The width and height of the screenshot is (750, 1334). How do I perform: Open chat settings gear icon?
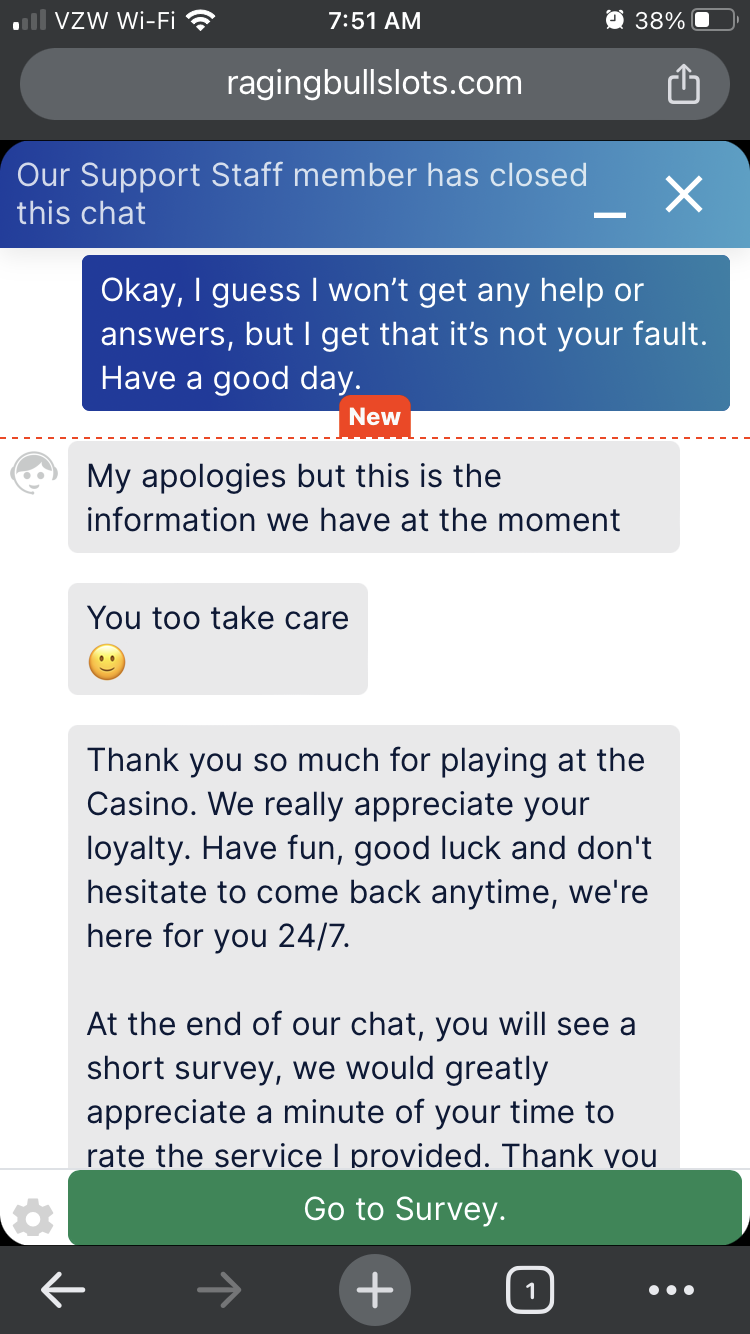33,1218
